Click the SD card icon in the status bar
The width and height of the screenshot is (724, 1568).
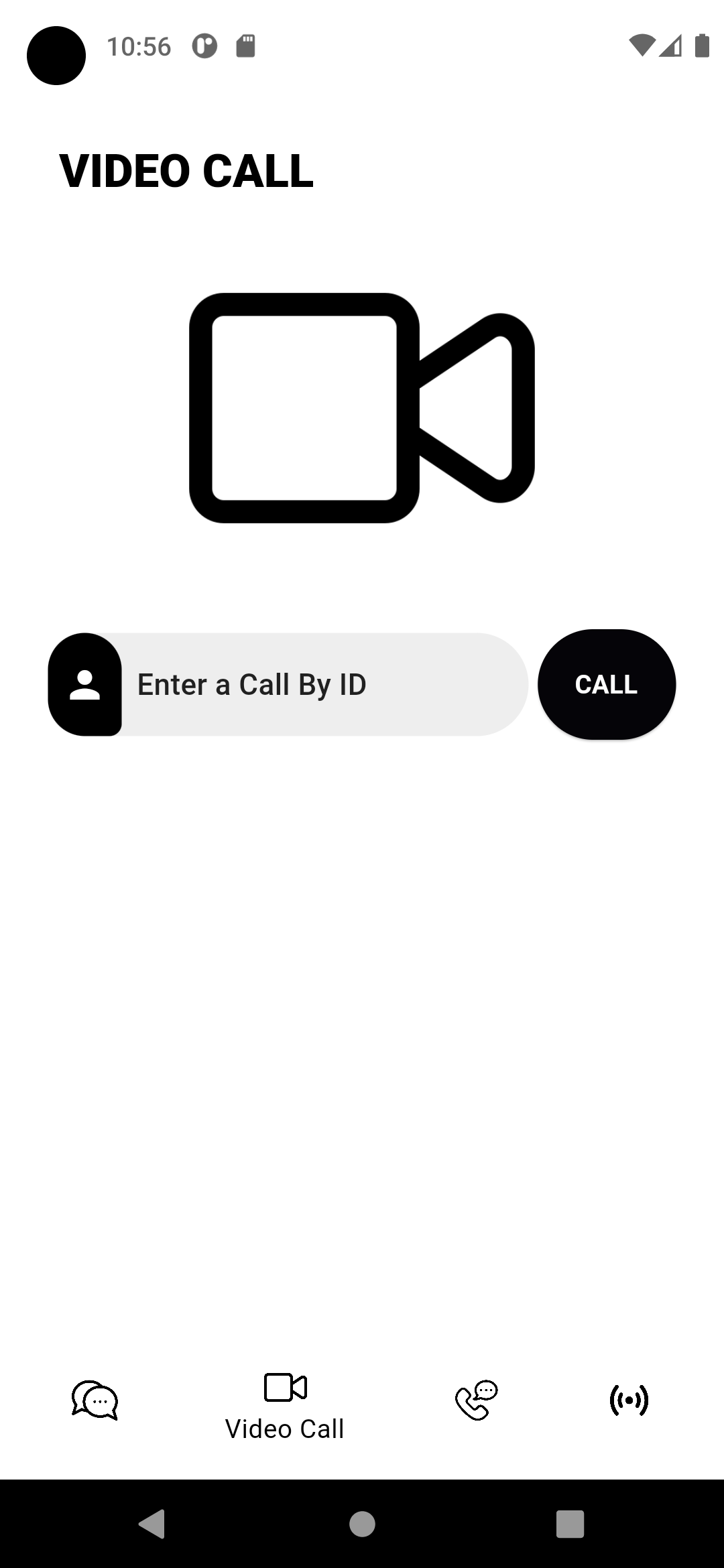tap(246, 46)
